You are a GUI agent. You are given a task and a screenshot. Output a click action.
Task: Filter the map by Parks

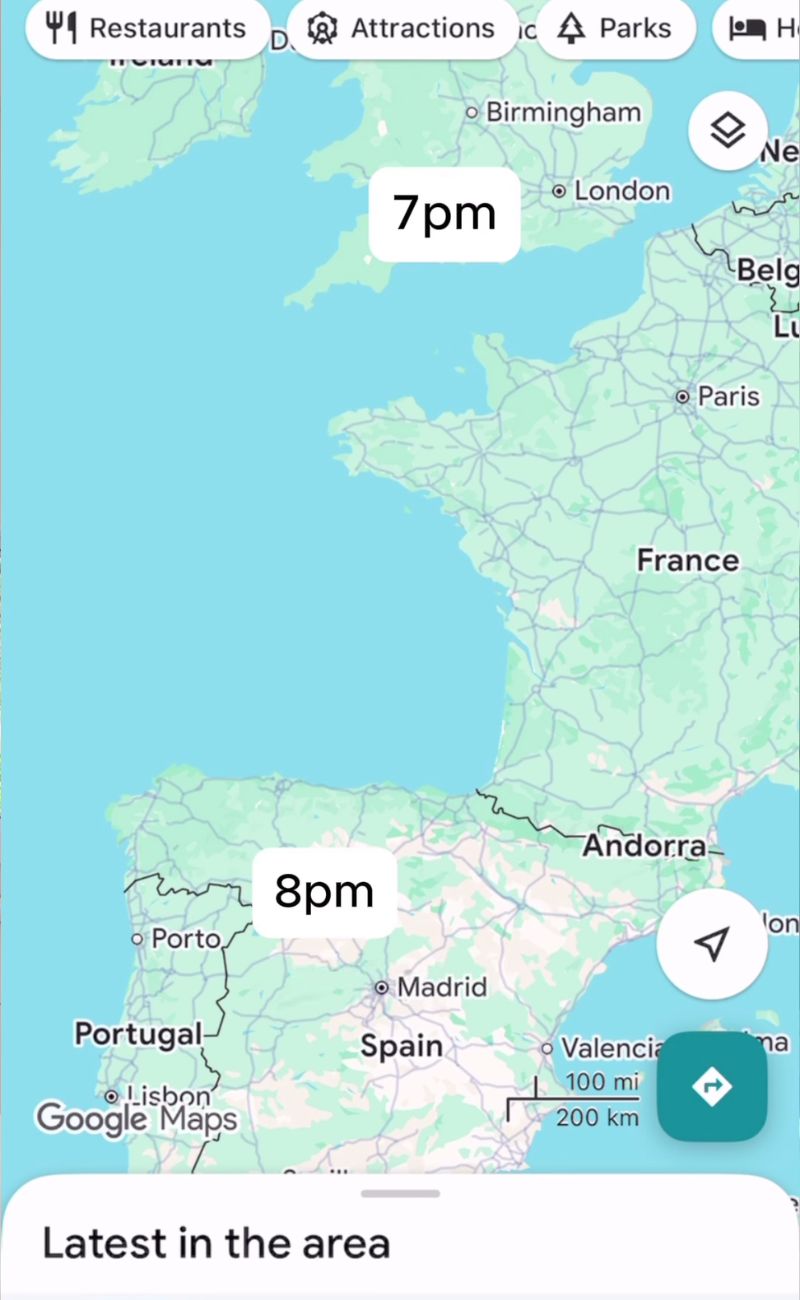coord(615,28)
